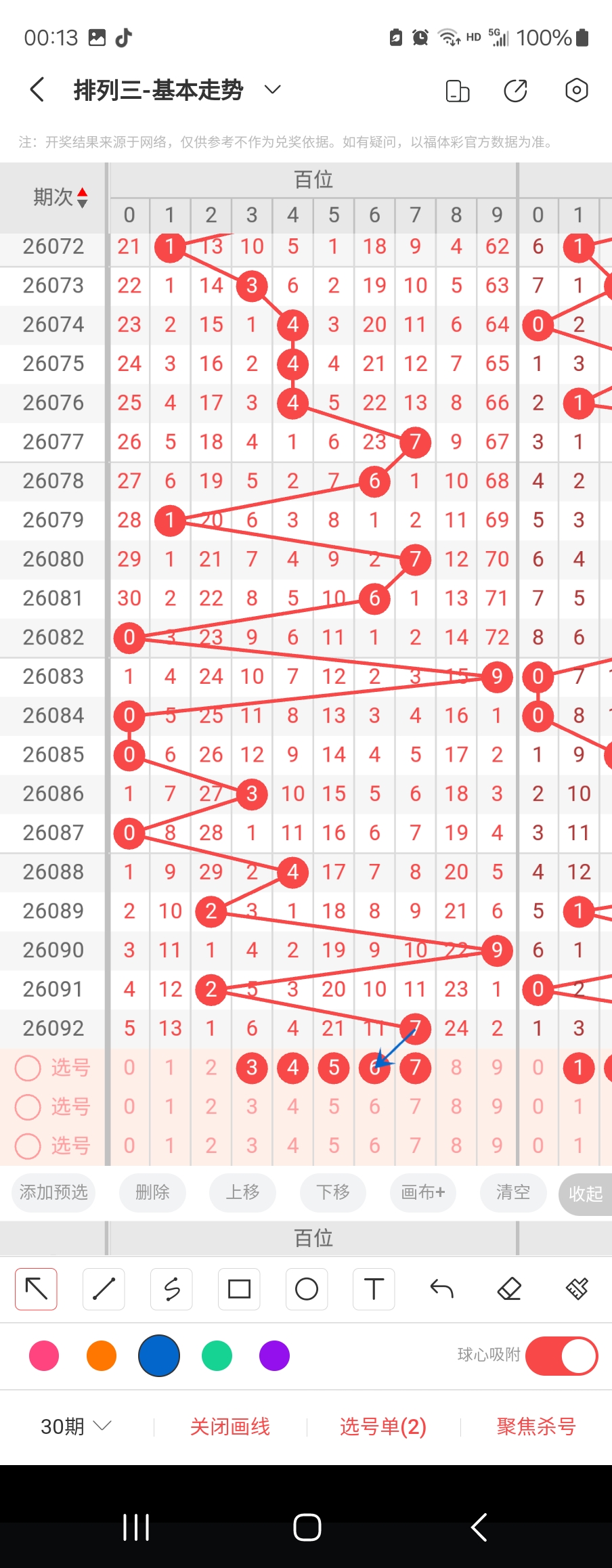
Task: Tap the 下移 button
Action: coord(333,1192)
